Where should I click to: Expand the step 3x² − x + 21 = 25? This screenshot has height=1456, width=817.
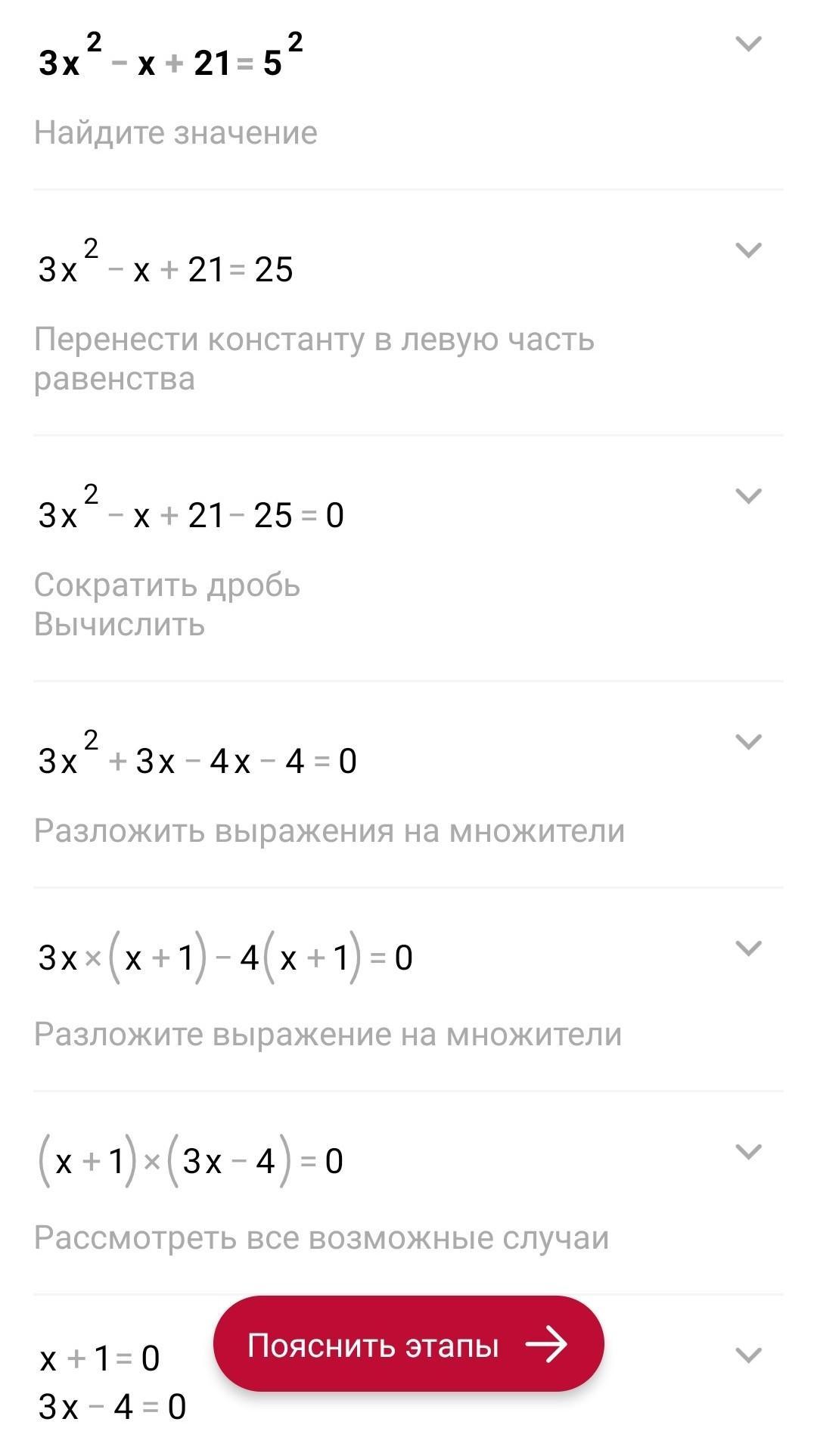(748, 250)
